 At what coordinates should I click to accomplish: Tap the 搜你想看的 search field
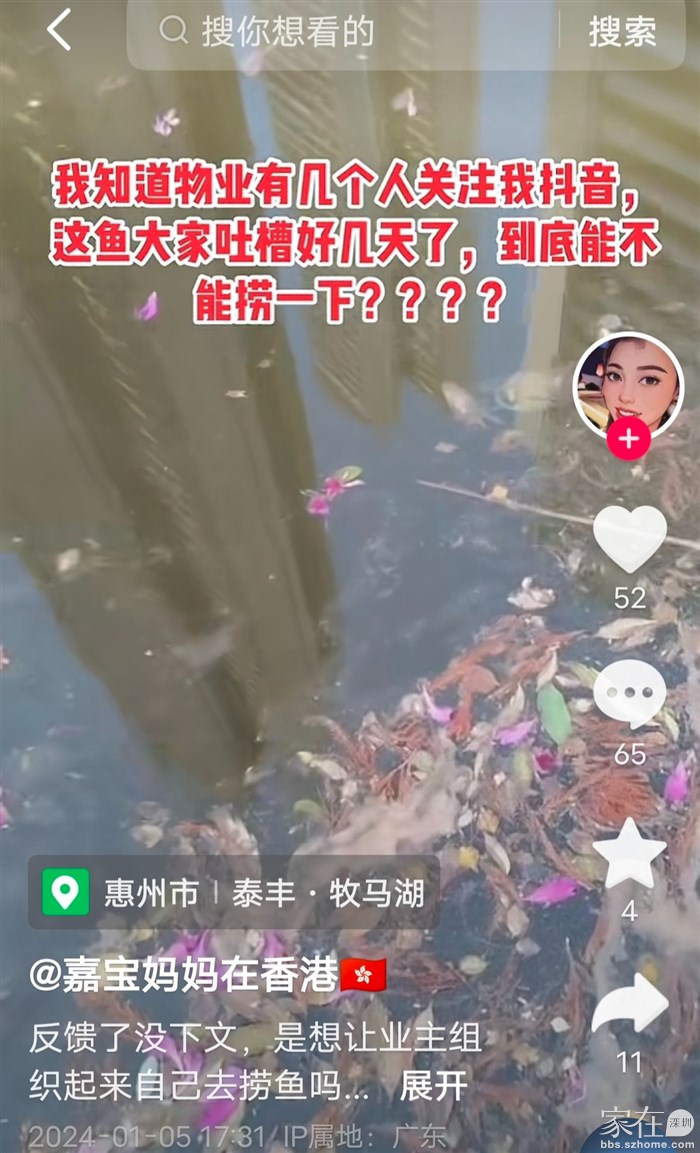(x=342, y=32)
